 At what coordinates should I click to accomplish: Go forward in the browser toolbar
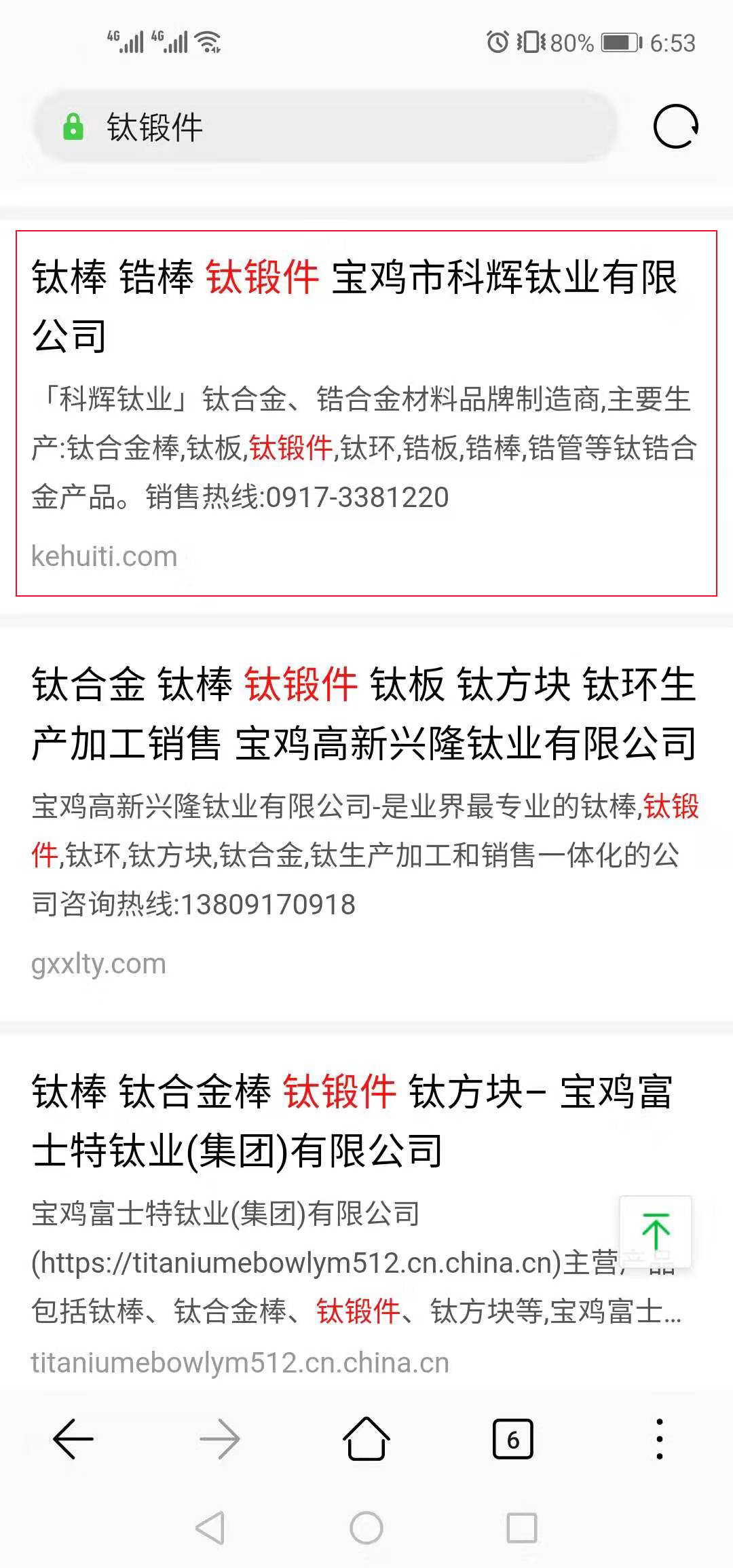click(x=220, y=1439)
